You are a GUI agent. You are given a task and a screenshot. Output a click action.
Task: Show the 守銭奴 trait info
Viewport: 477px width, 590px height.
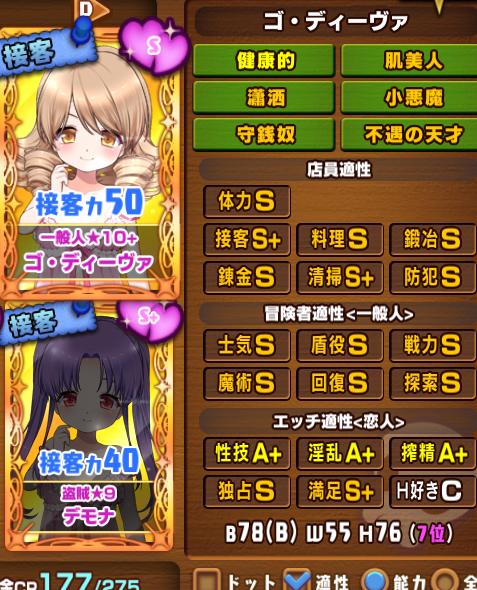264,134
